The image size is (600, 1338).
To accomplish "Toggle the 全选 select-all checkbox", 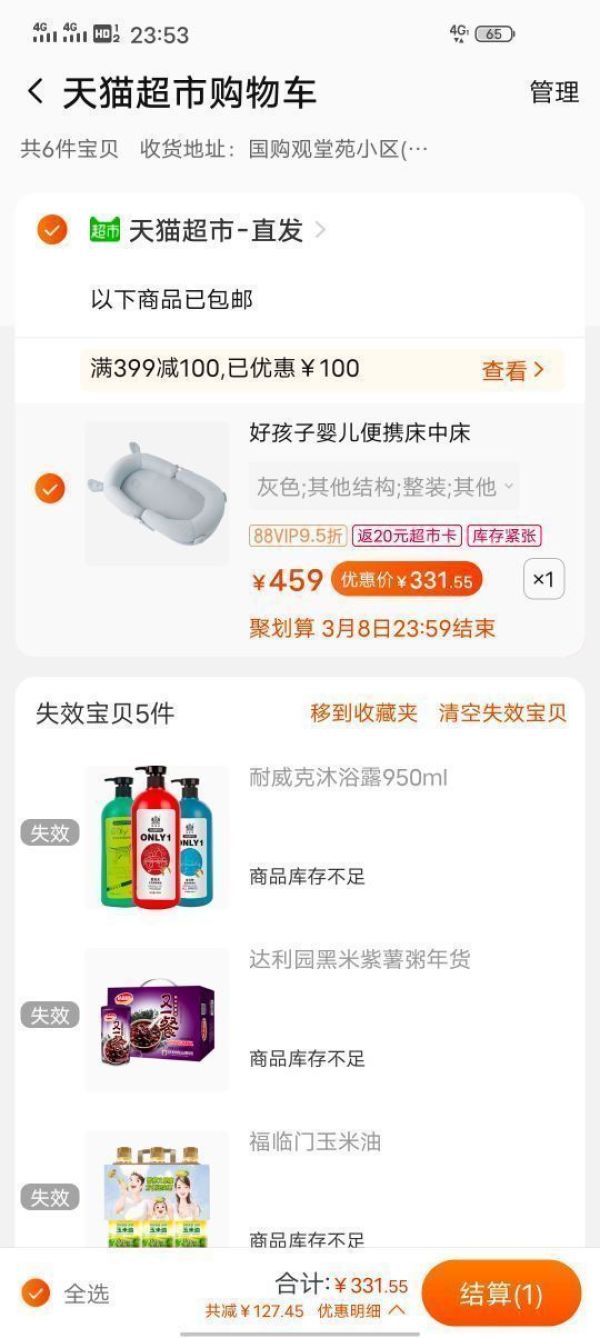I will click(x=36, y=1293).
